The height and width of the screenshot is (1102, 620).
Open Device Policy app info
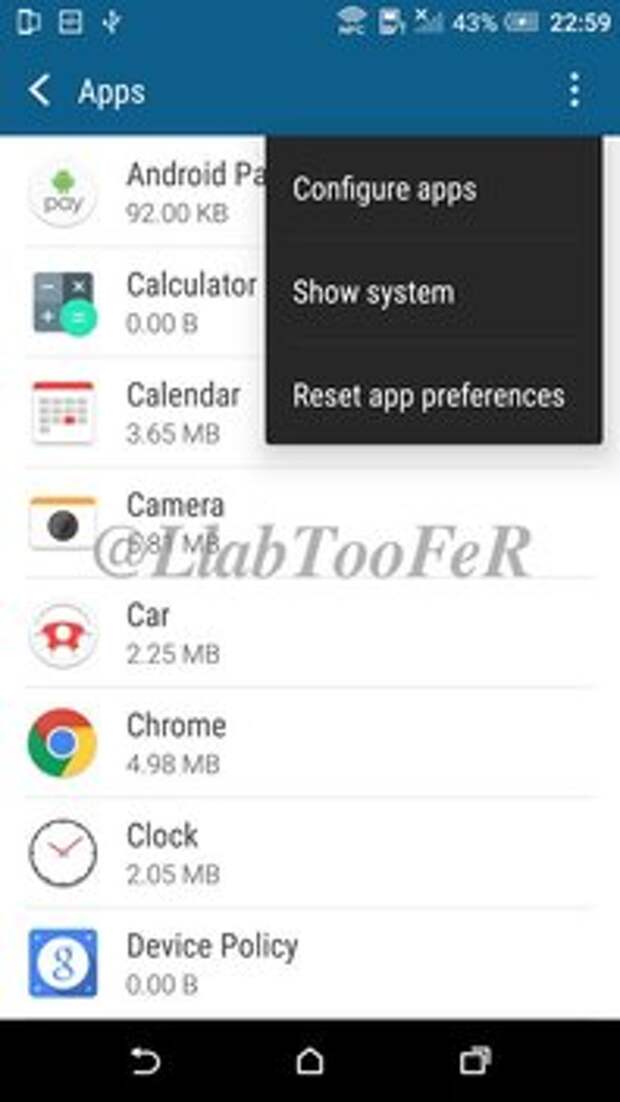tap(310, 963)
